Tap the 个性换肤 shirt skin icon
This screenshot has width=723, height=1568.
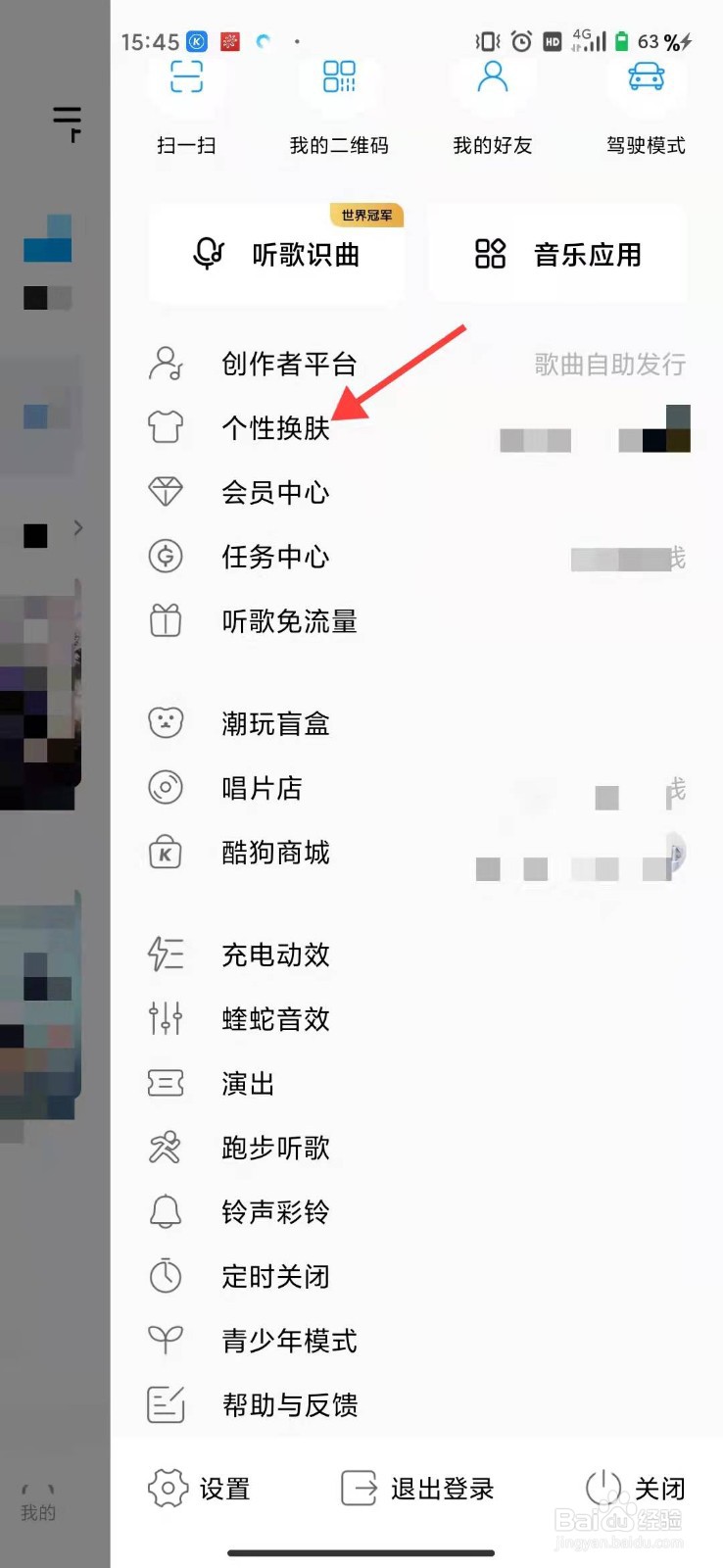click(x=166, y=427)
